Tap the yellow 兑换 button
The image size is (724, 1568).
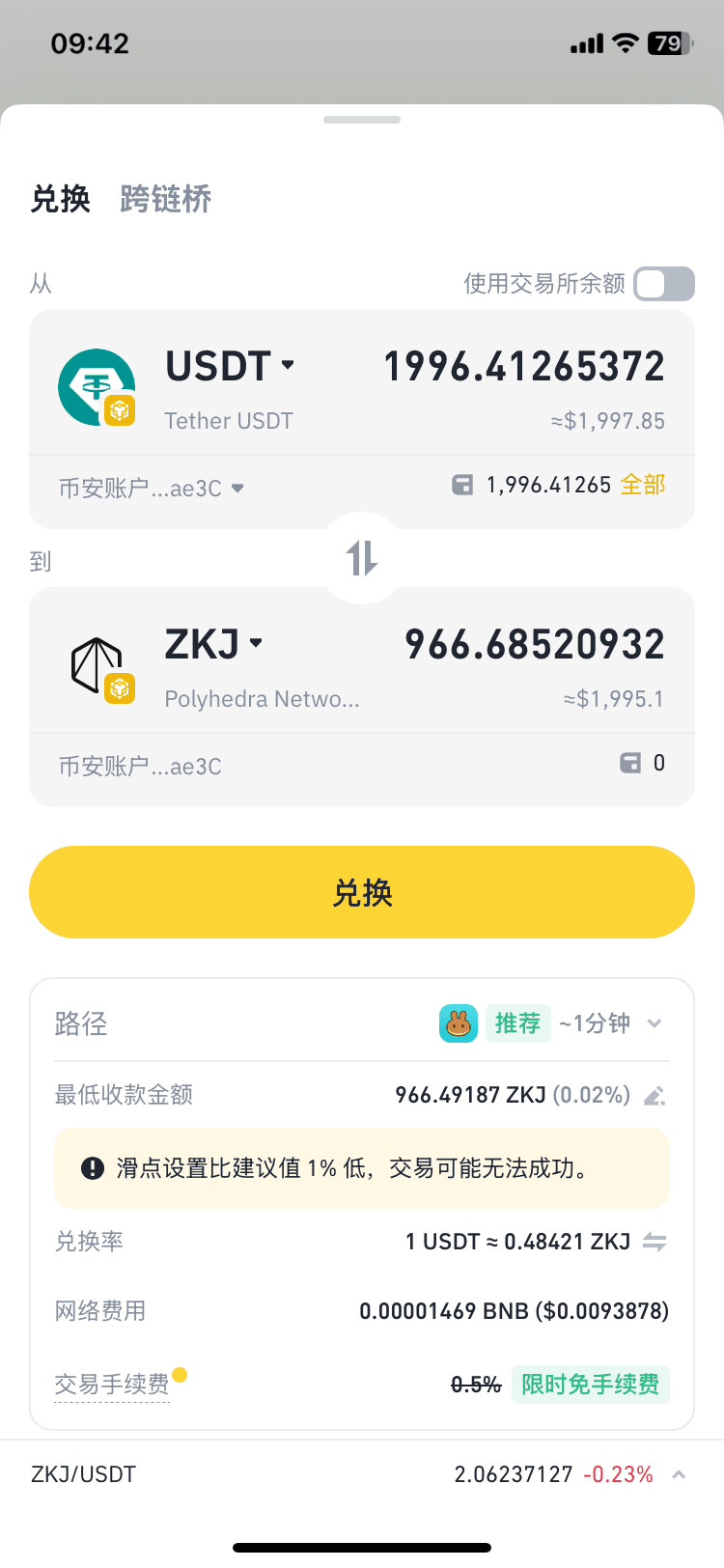pos(362,892)
